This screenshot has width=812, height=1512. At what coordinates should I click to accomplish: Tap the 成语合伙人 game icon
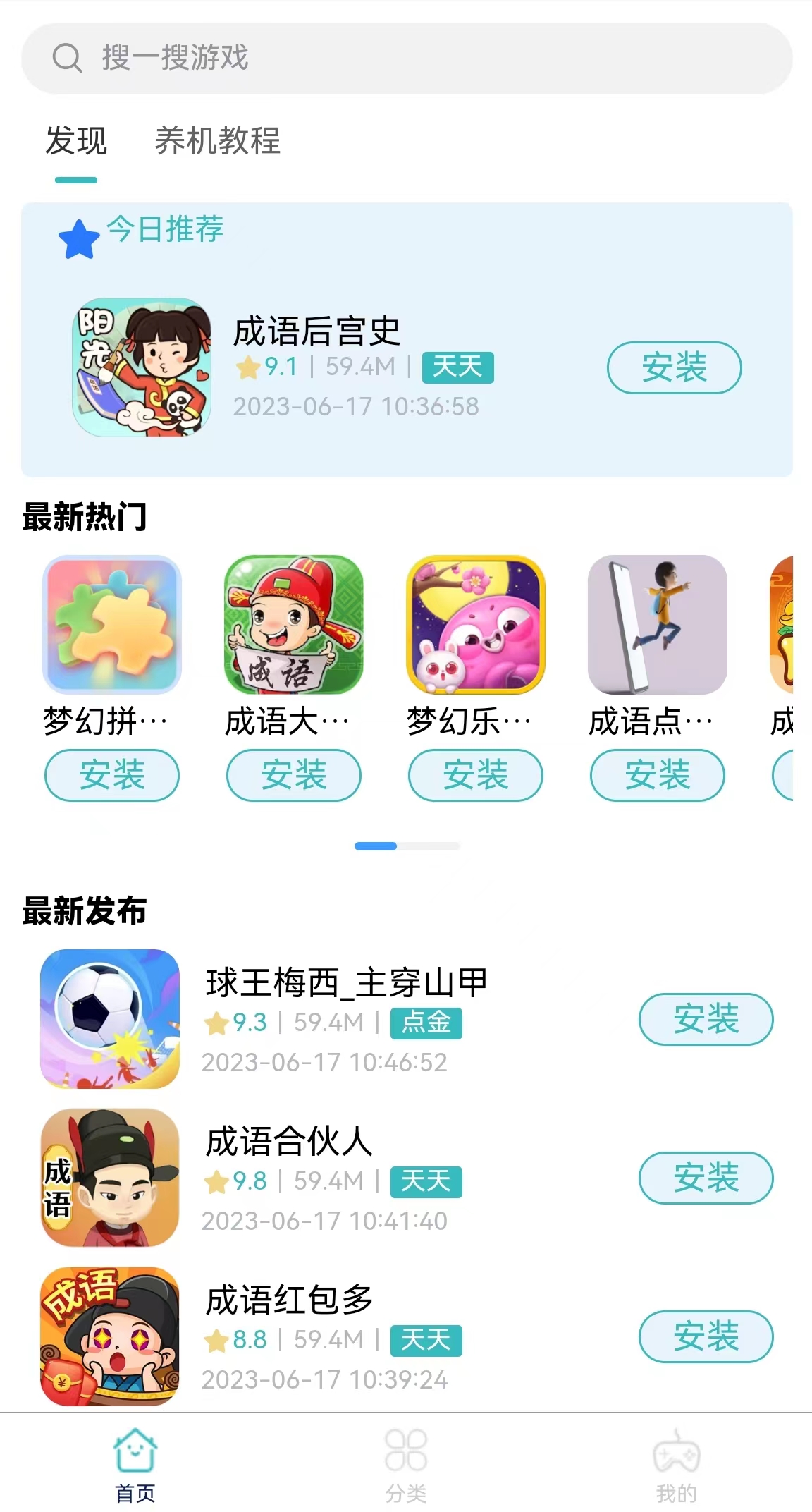pyautogui.click(x=109, y=1179)
